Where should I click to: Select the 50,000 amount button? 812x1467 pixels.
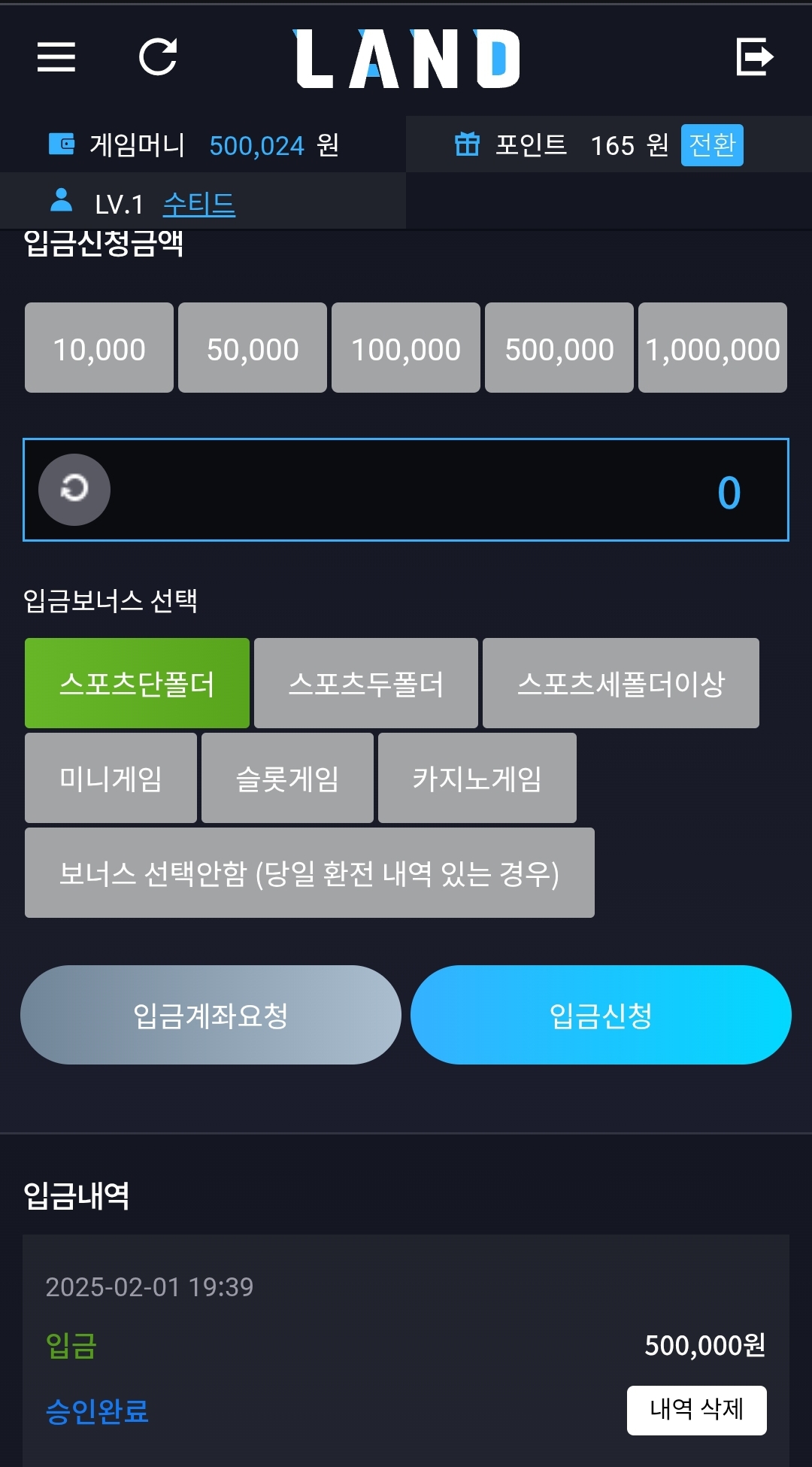point(253,348)
